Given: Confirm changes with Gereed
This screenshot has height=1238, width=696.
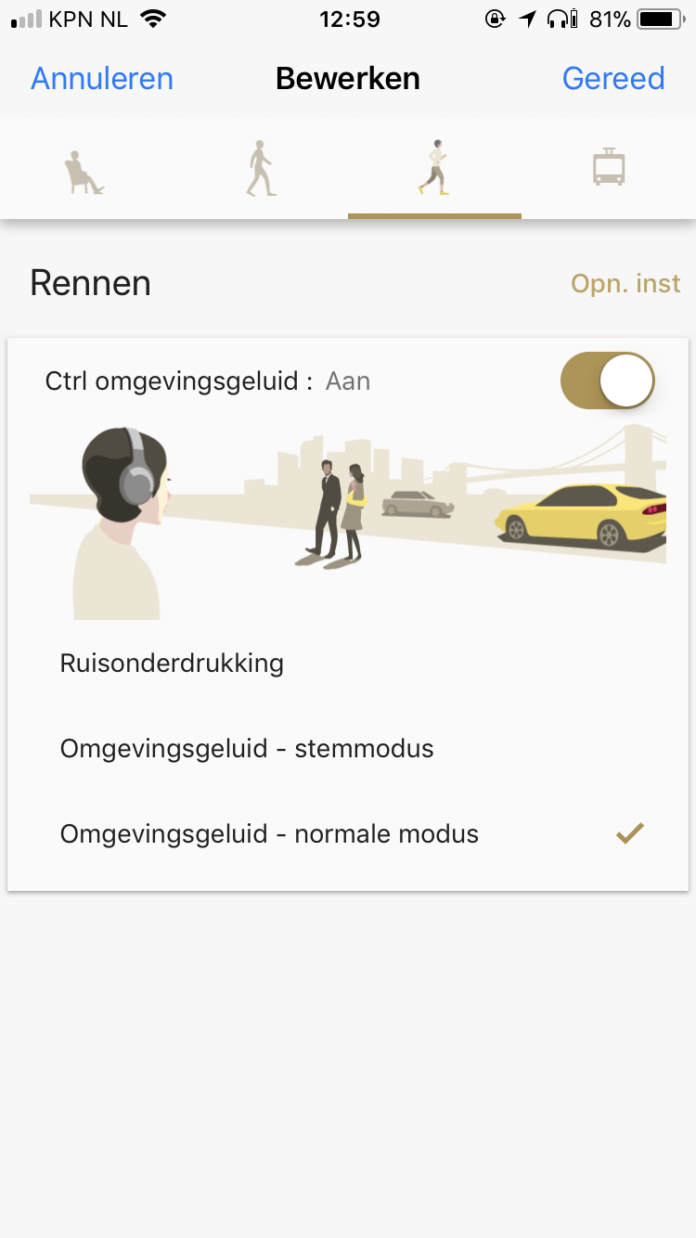Looking at the screenshot, I should click(613, 79).
